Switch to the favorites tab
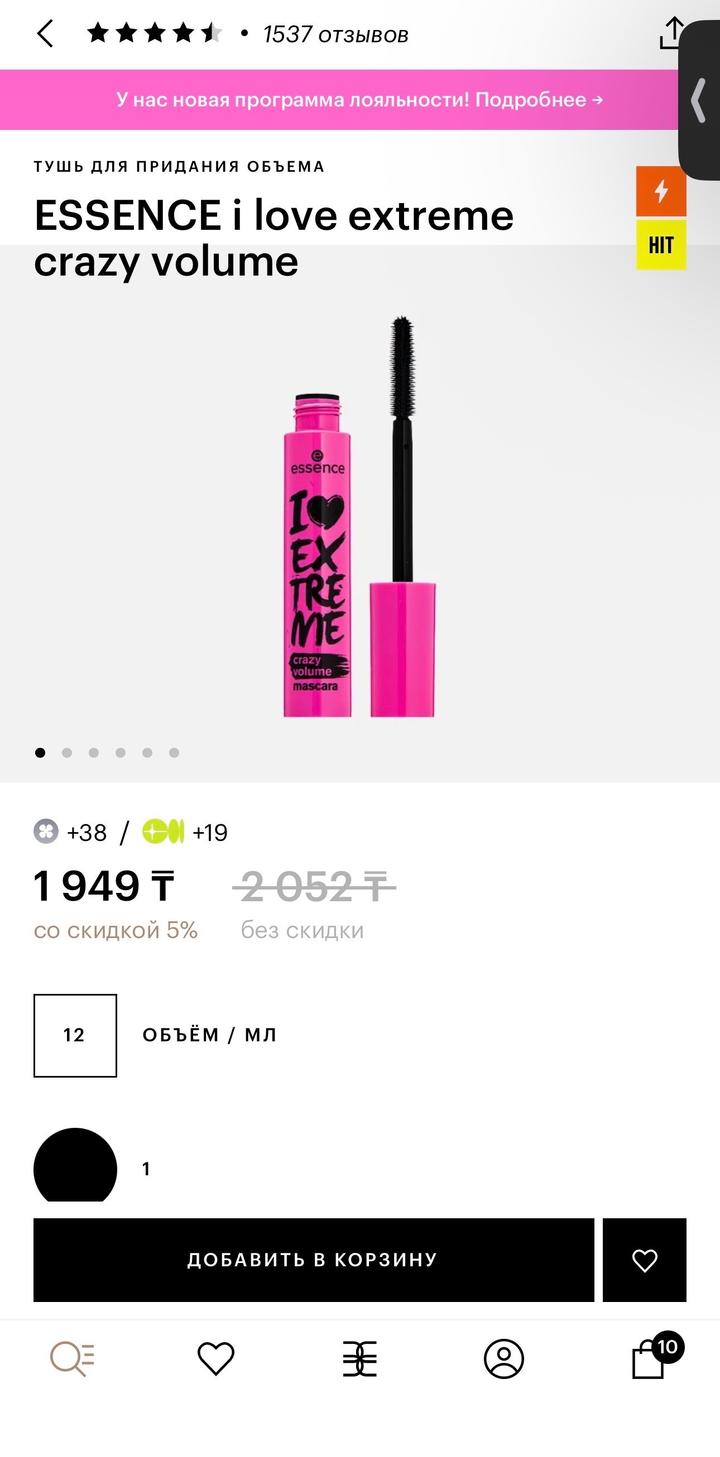720x1457 pixels. 216,1358
